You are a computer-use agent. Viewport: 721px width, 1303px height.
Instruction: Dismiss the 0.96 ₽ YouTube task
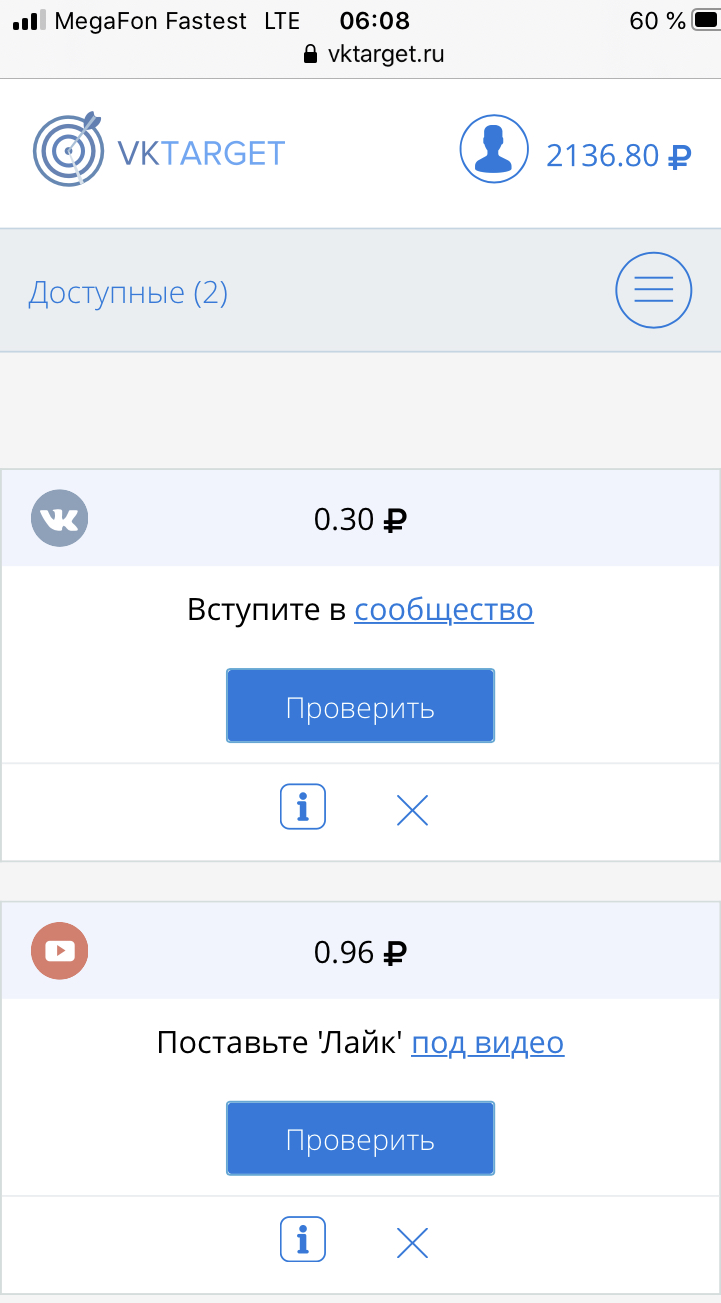tap(412, 1243)
